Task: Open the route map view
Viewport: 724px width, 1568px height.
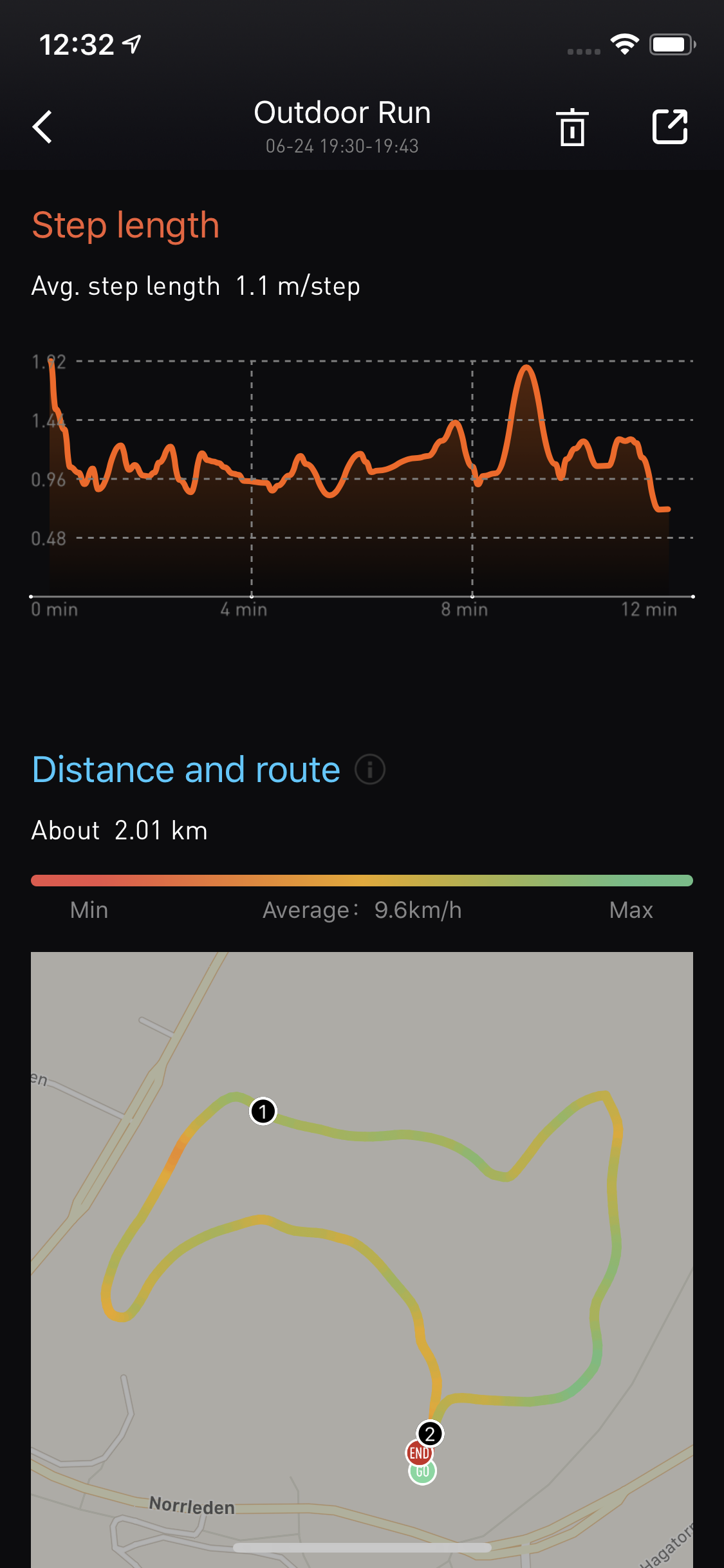Action: coord(362,1260)
